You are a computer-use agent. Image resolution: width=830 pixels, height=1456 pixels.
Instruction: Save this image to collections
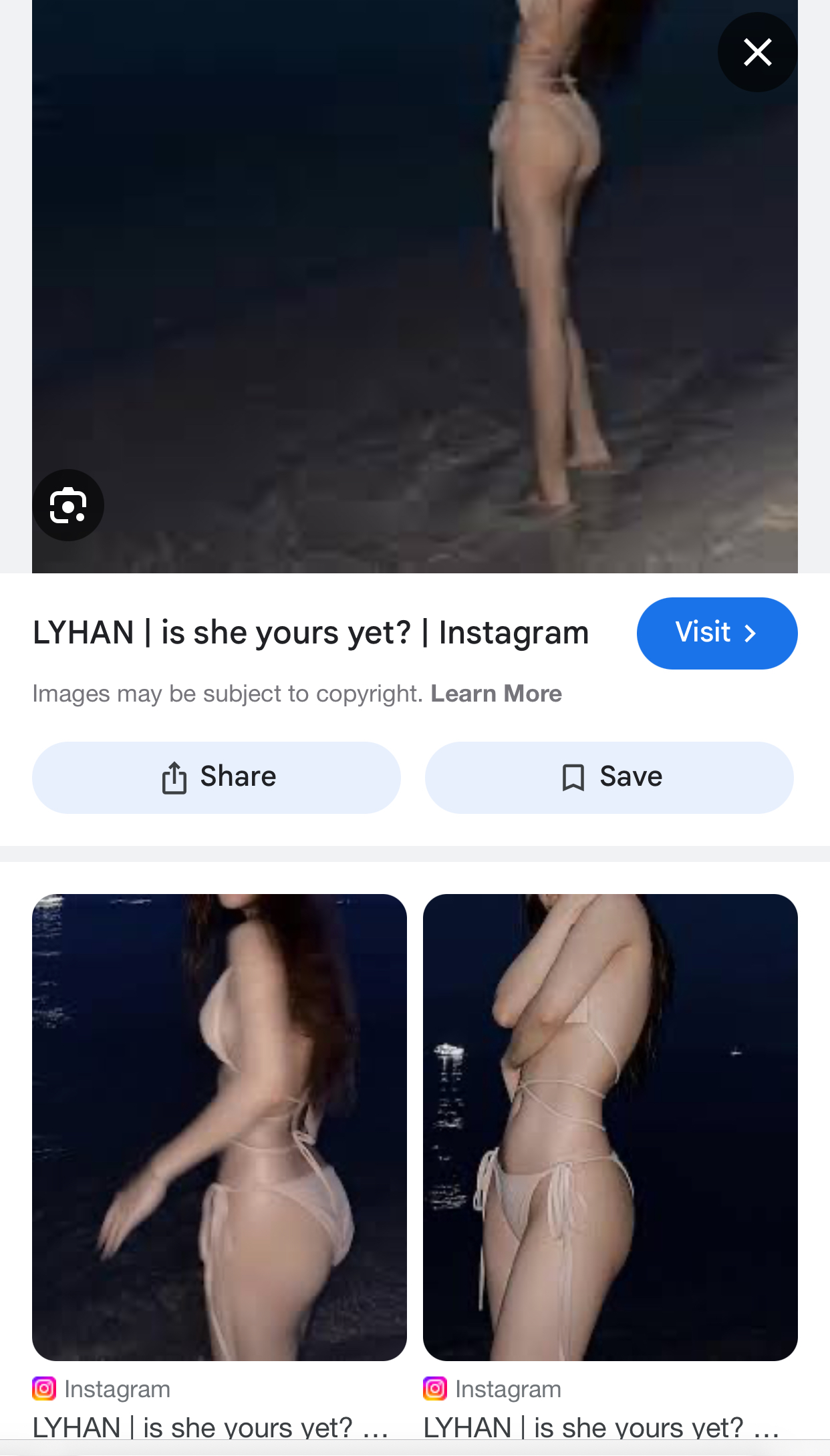[x=609, y=777]
